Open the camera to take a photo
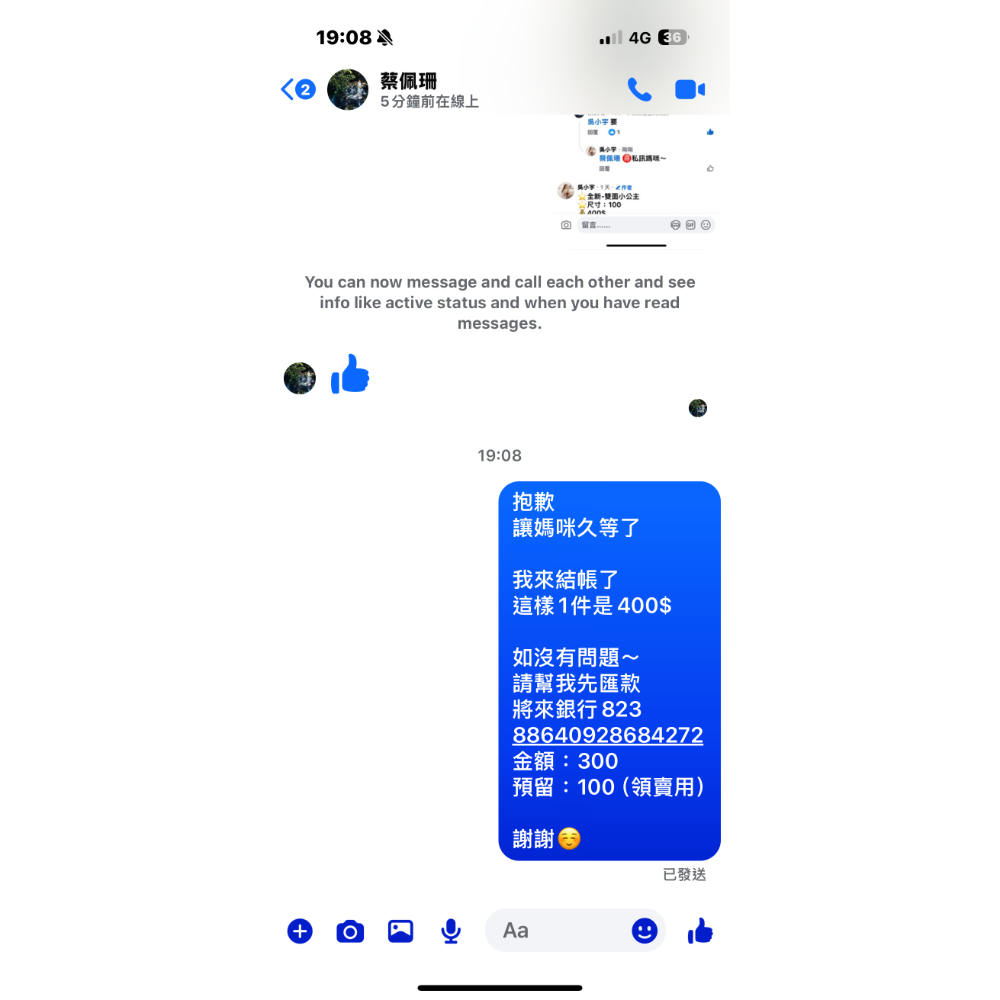 tap(350, 931)
